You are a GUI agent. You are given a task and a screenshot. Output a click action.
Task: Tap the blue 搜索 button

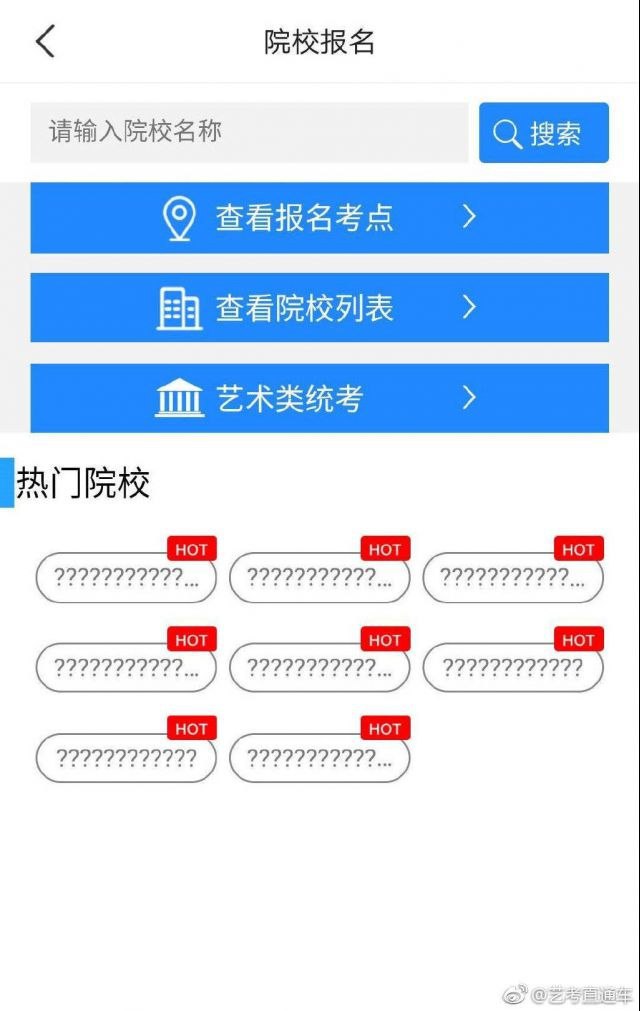pyautogui.click(x=543, y=133)
